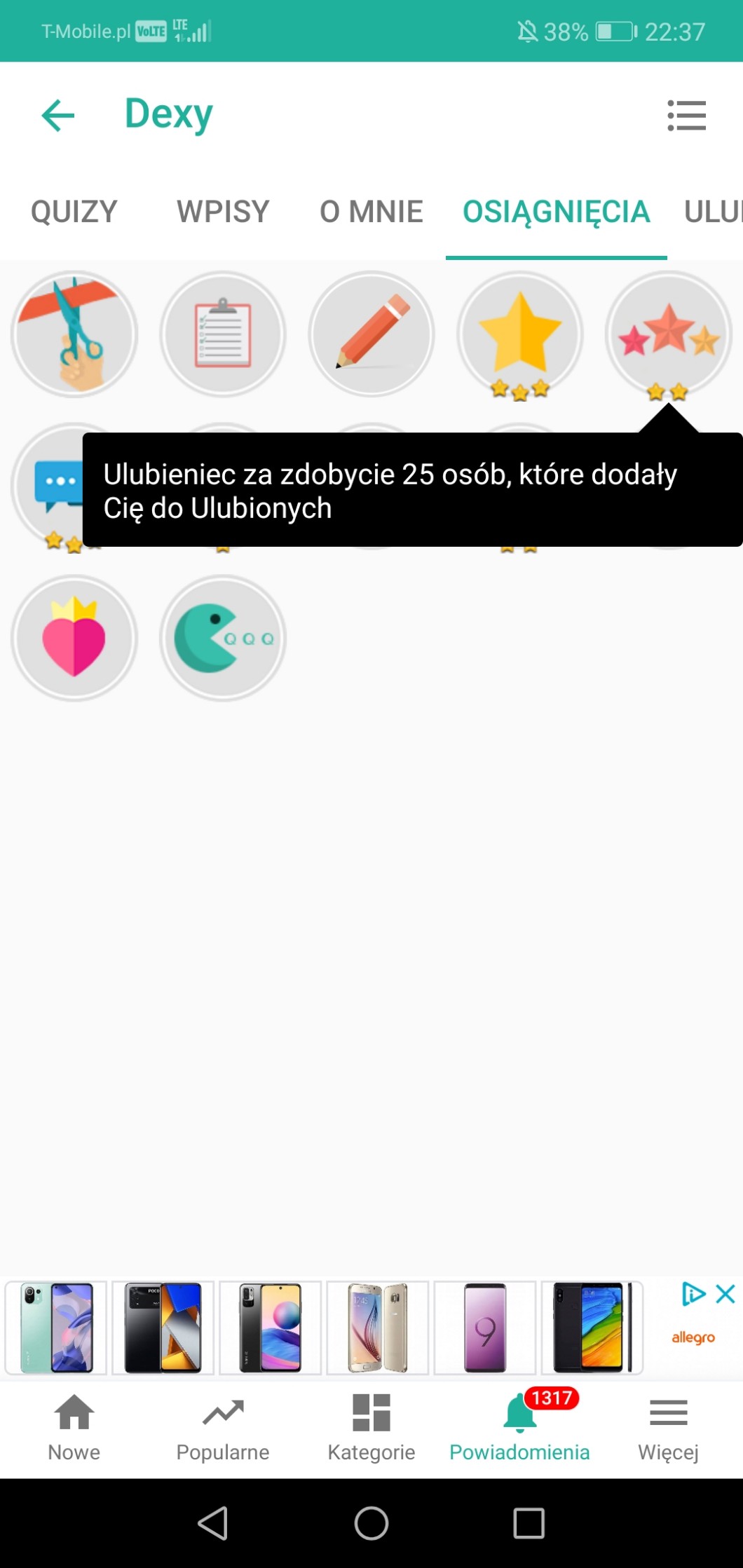Tap the single gold star badge
The height and width of the screenshot is (1568, 743).
(520, 334)
